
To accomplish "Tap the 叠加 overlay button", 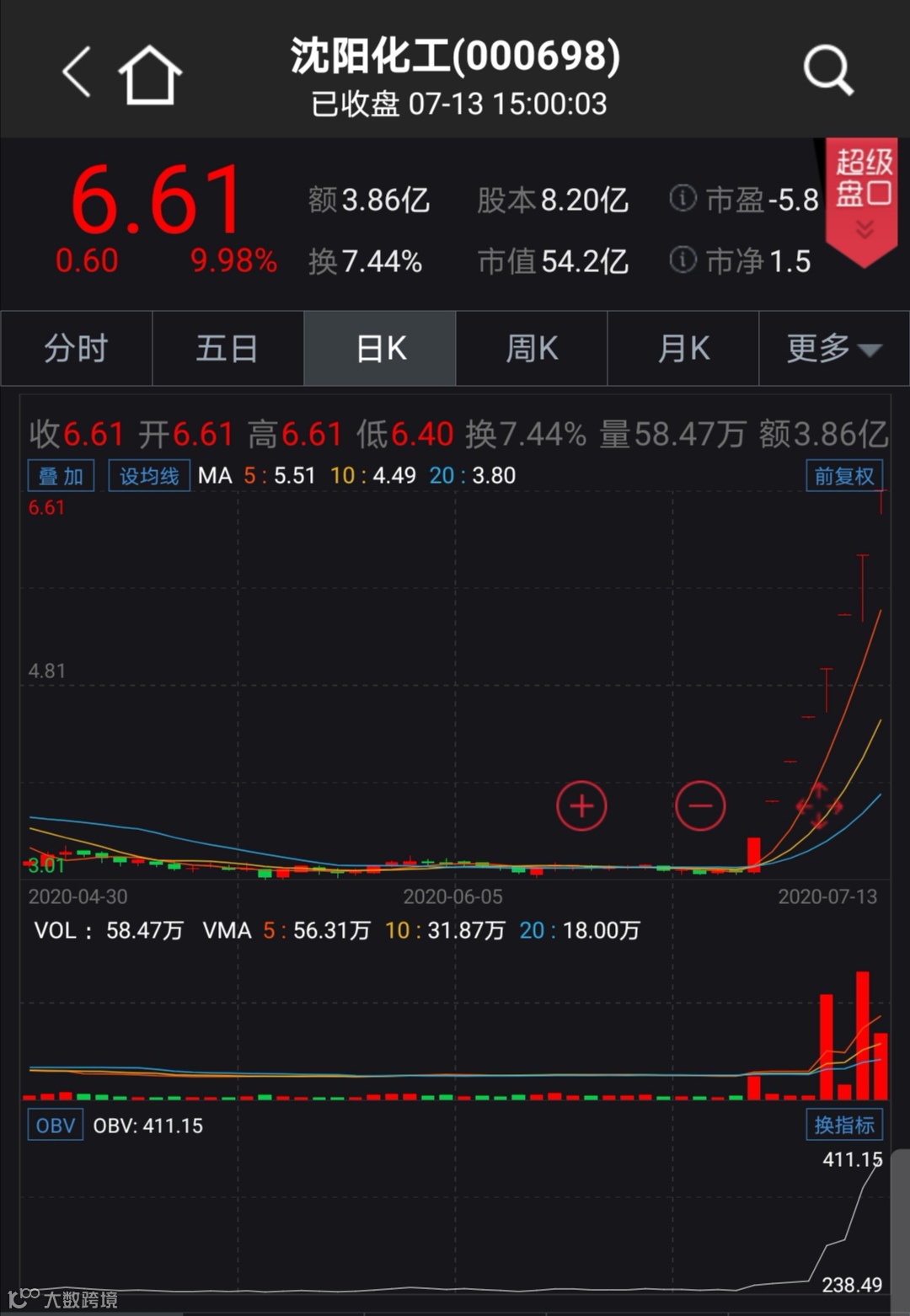I will 61,476.
